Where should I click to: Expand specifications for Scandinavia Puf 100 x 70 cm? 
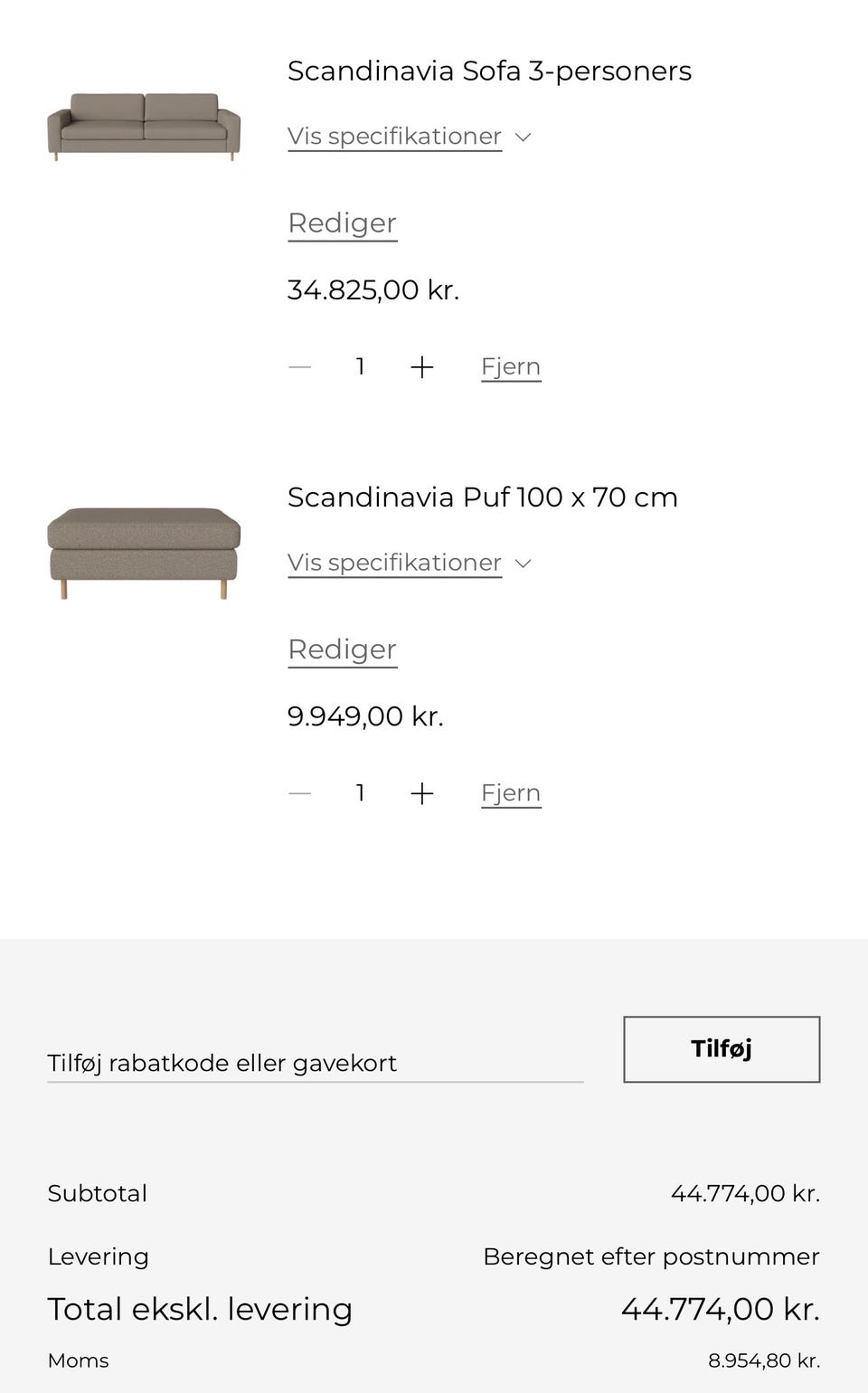click(x=395, y=562)
